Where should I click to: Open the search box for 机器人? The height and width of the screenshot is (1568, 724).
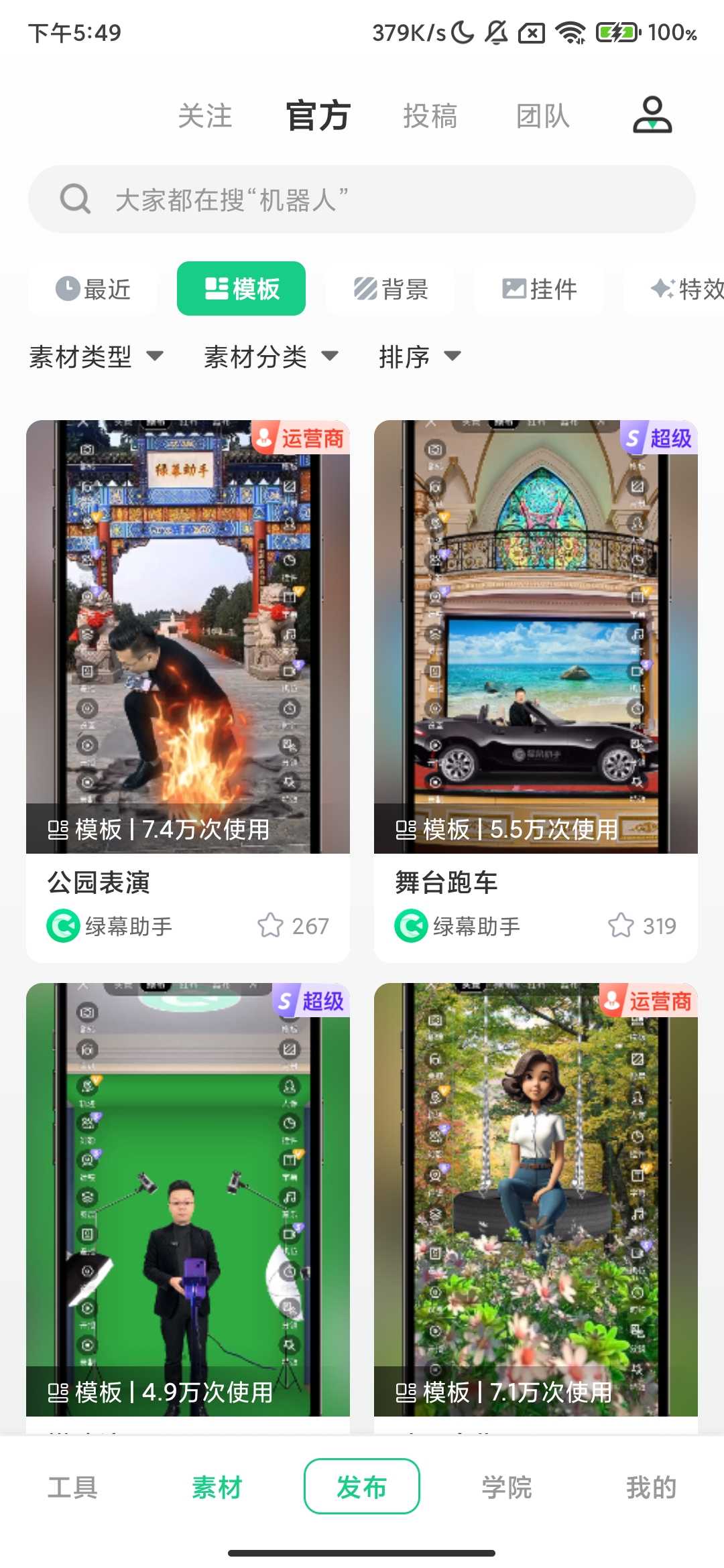(362, 200)
